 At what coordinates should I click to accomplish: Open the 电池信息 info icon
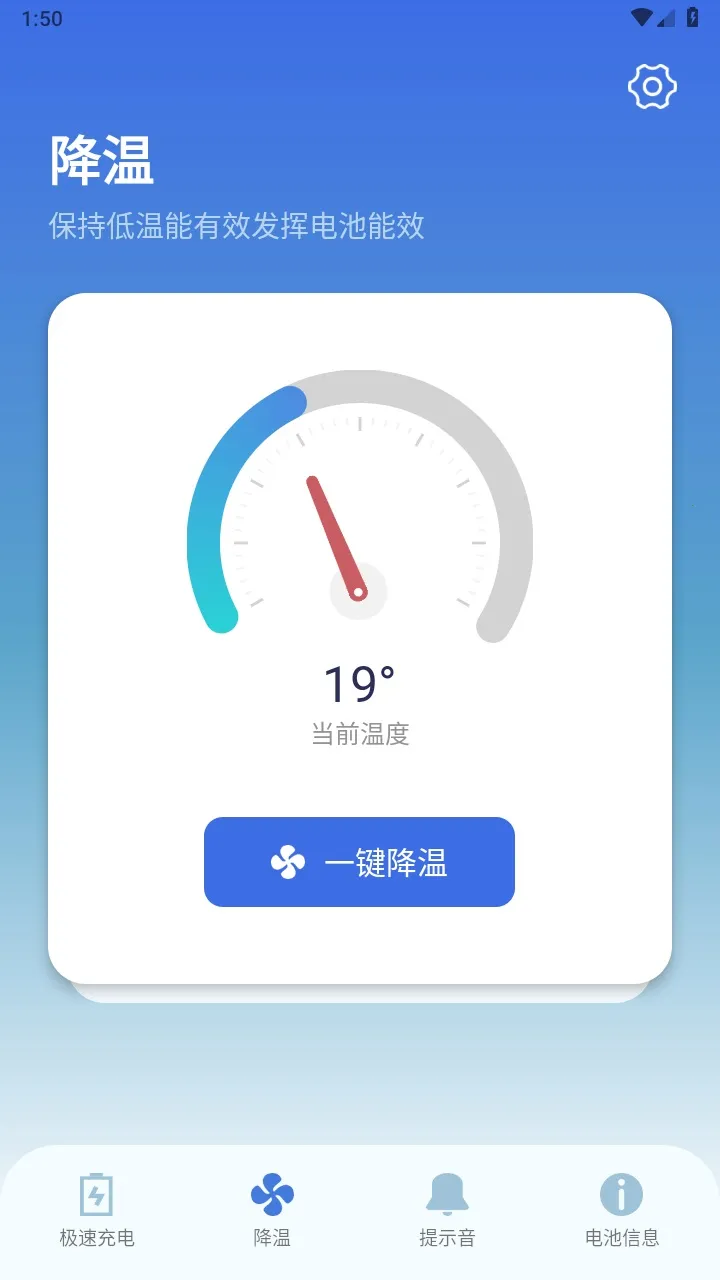coord(623,1194)
